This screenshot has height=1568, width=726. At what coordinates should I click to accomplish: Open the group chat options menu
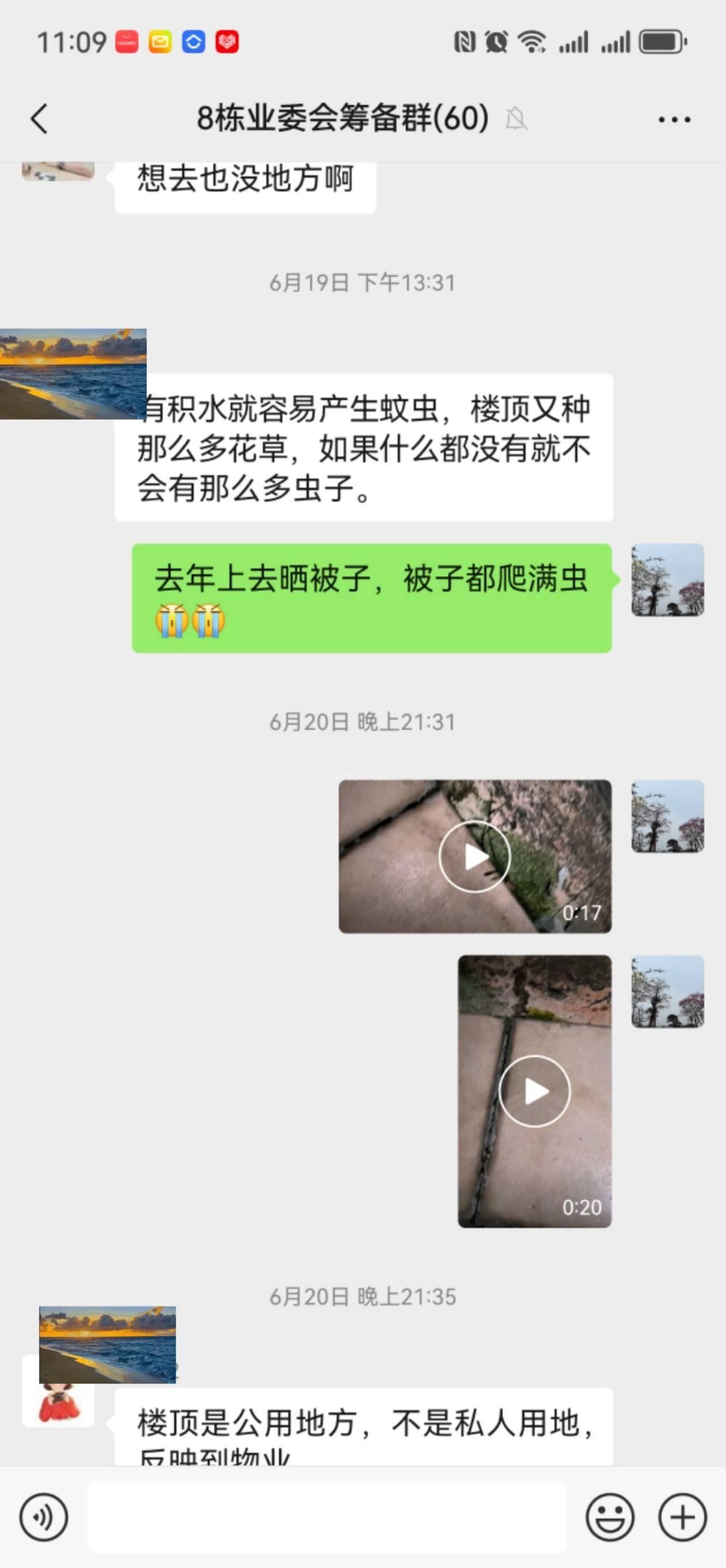[x=674, y=119]
